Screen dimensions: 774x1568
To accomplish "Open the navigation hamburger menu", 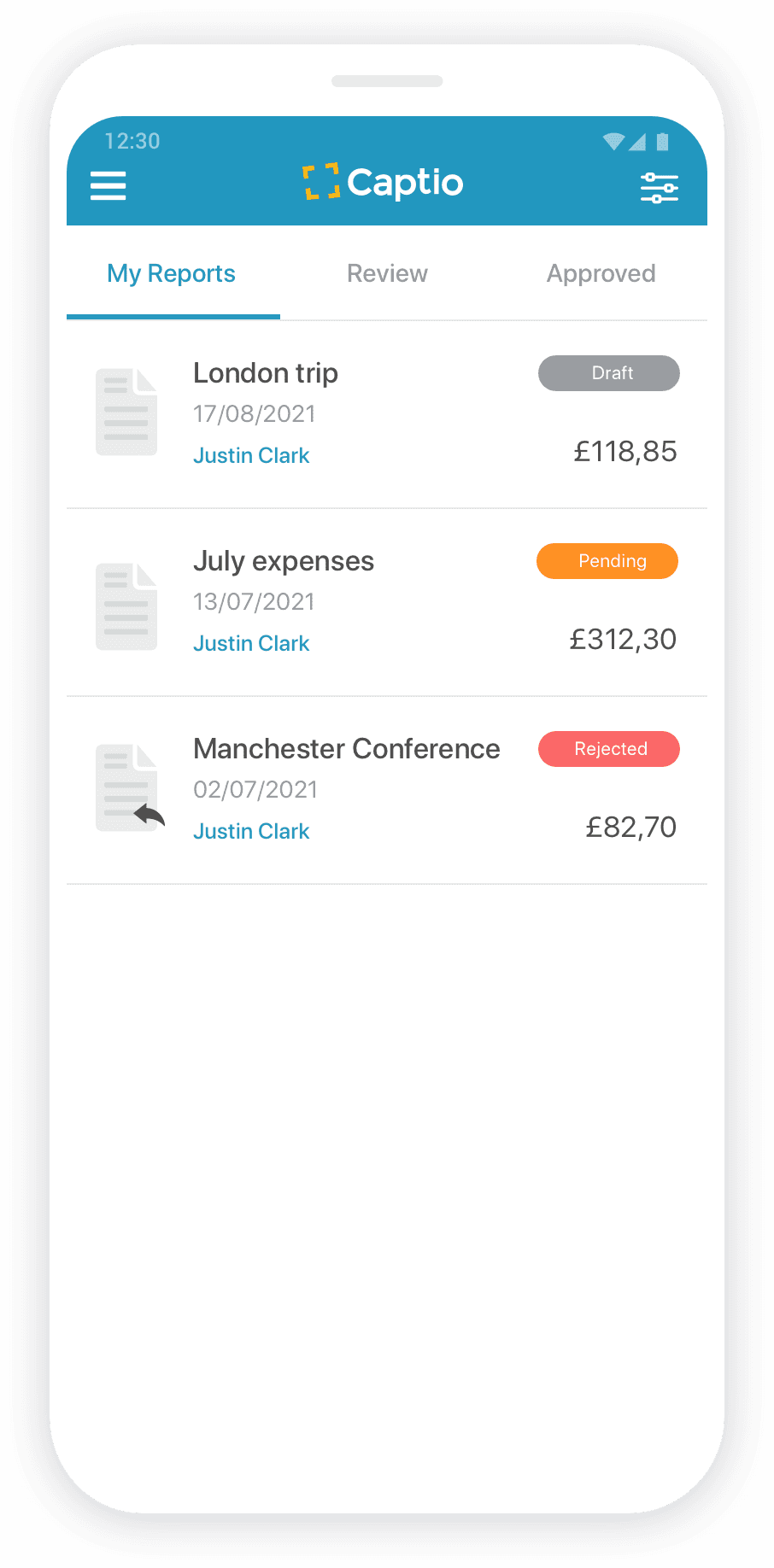I will pos(108,185).
